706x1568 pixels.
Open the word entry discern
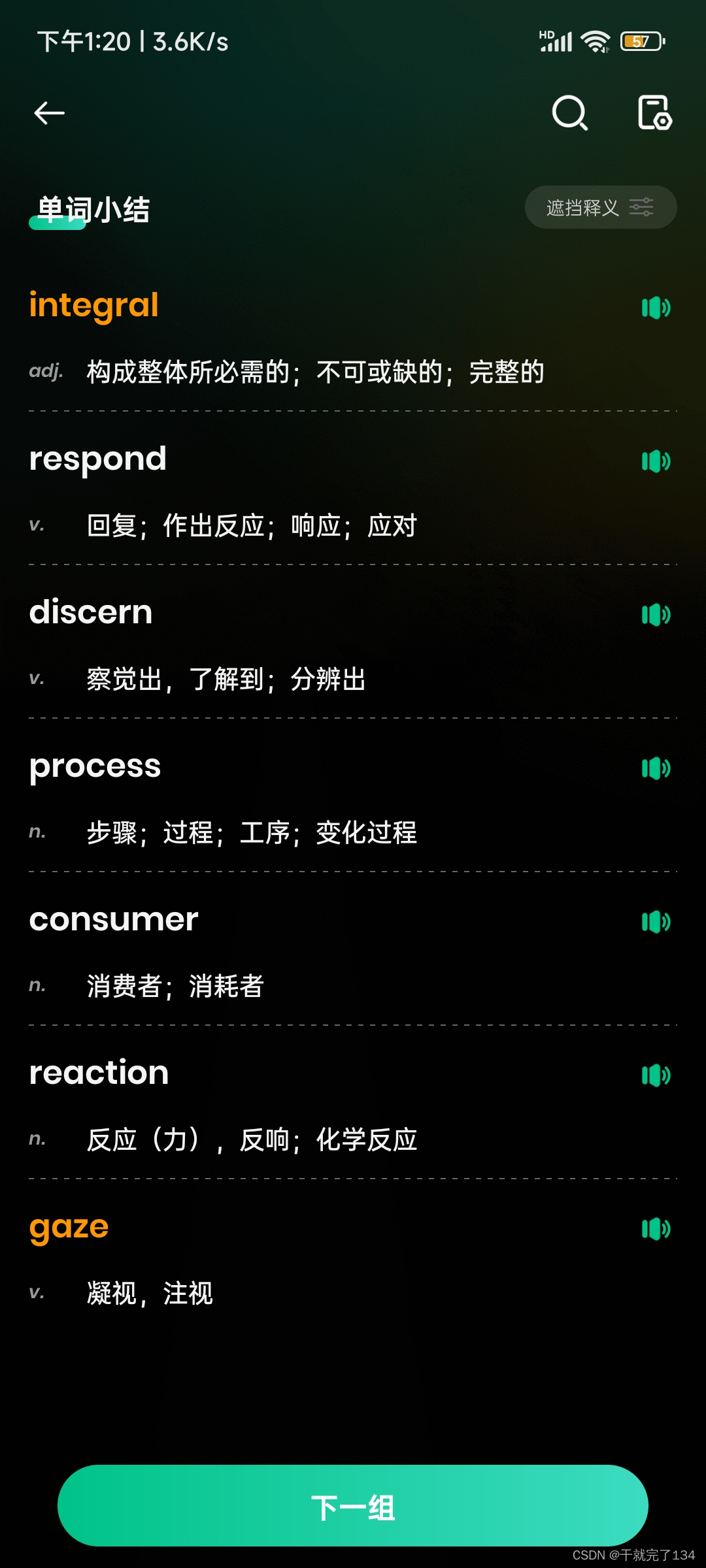click(x=91, y=612)
